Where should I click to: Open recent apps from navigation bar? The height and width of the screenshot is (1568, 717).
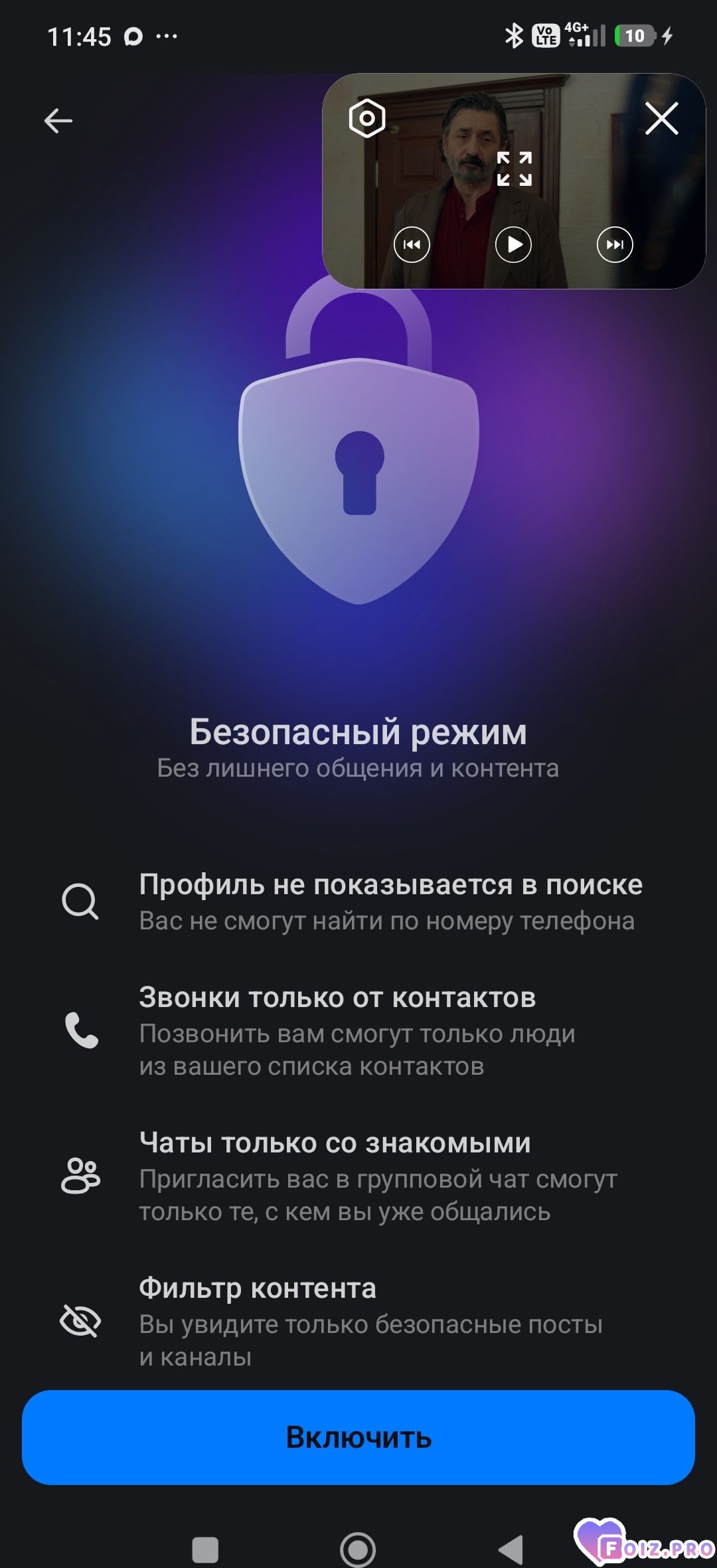pyautogui.click(x=205, y=1549)
